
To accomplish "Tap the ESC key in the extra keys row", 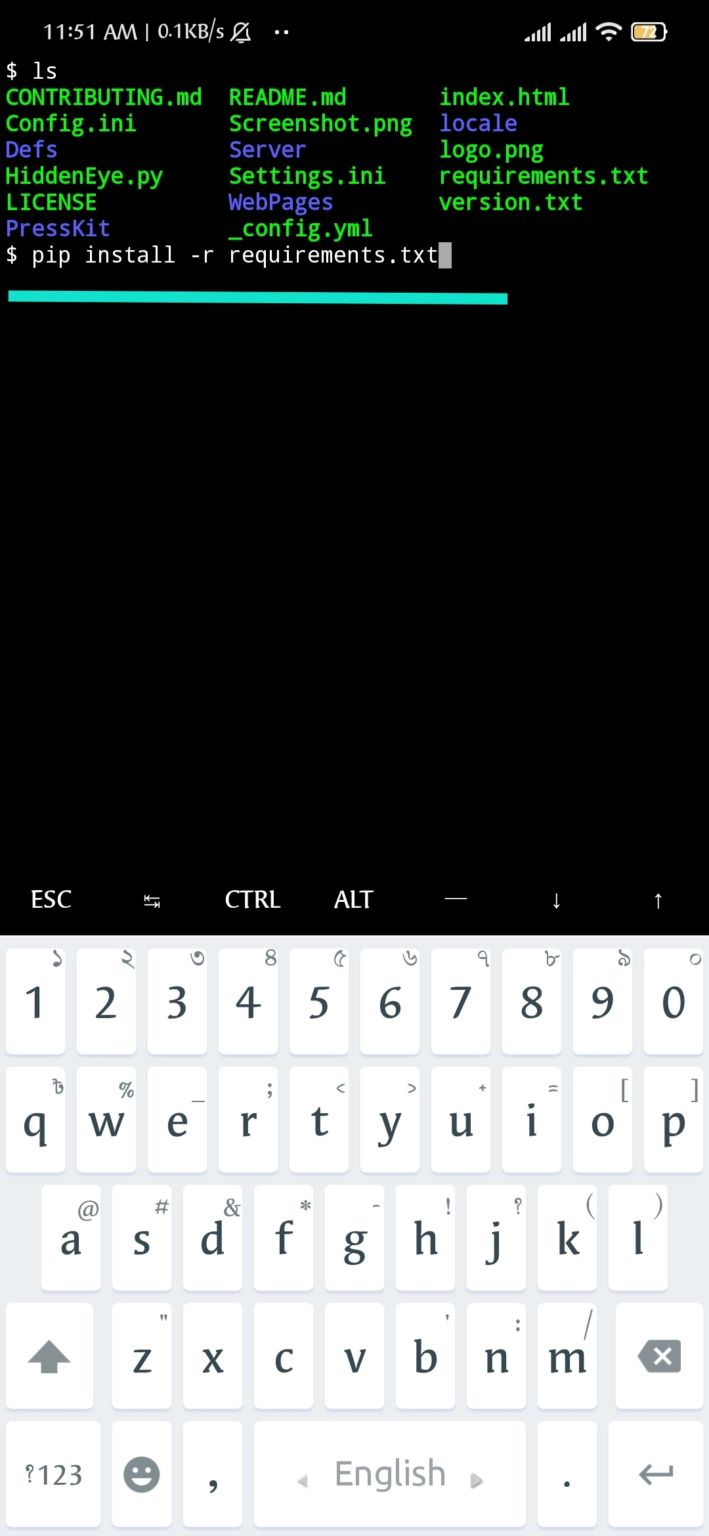I will tap(51, 900).
